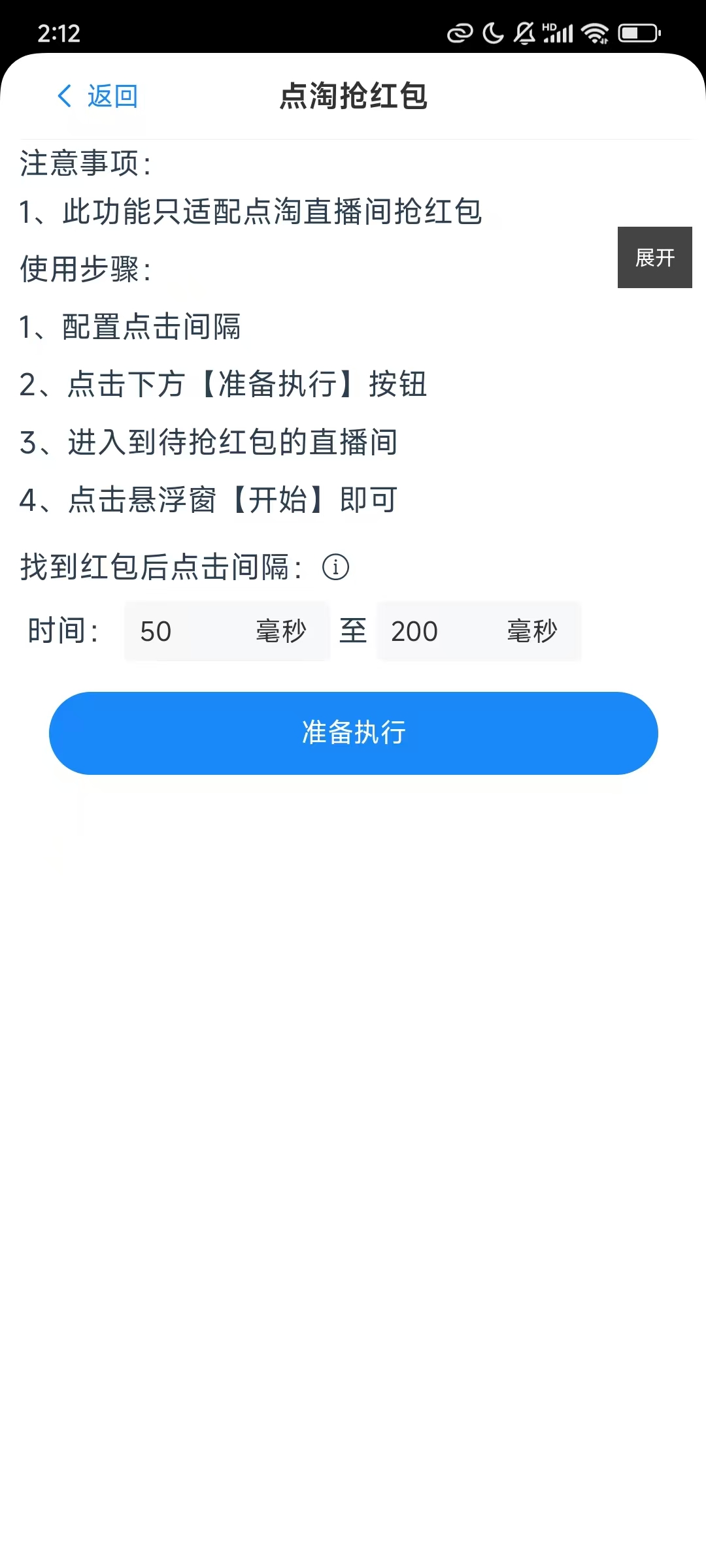Edit the minimum interval field showing 50

point(190,631)
